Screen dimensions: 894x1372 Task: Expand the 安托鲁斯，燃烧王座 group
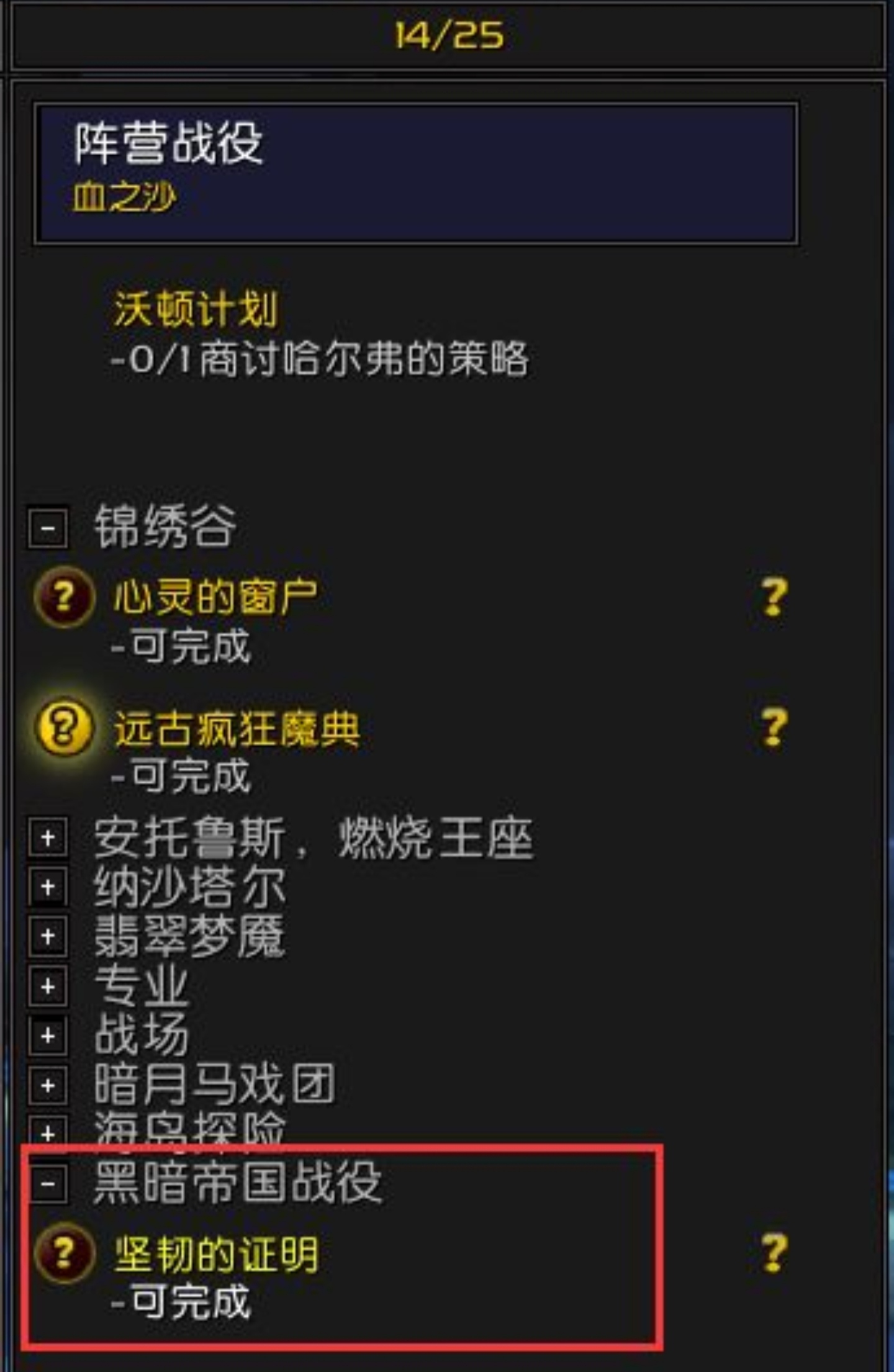pos(48,838)
